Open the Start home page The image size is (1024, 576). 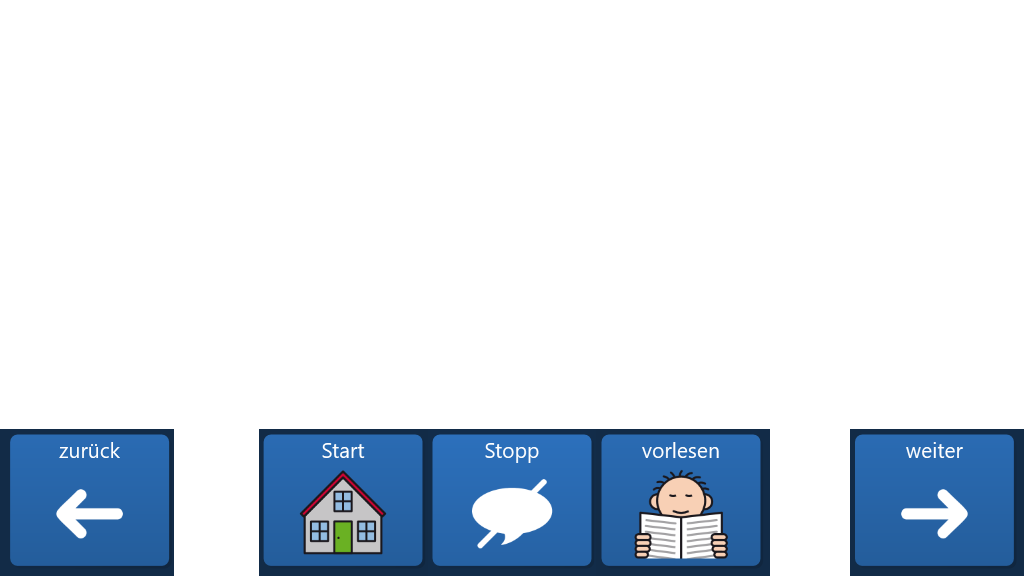(343, 500)
